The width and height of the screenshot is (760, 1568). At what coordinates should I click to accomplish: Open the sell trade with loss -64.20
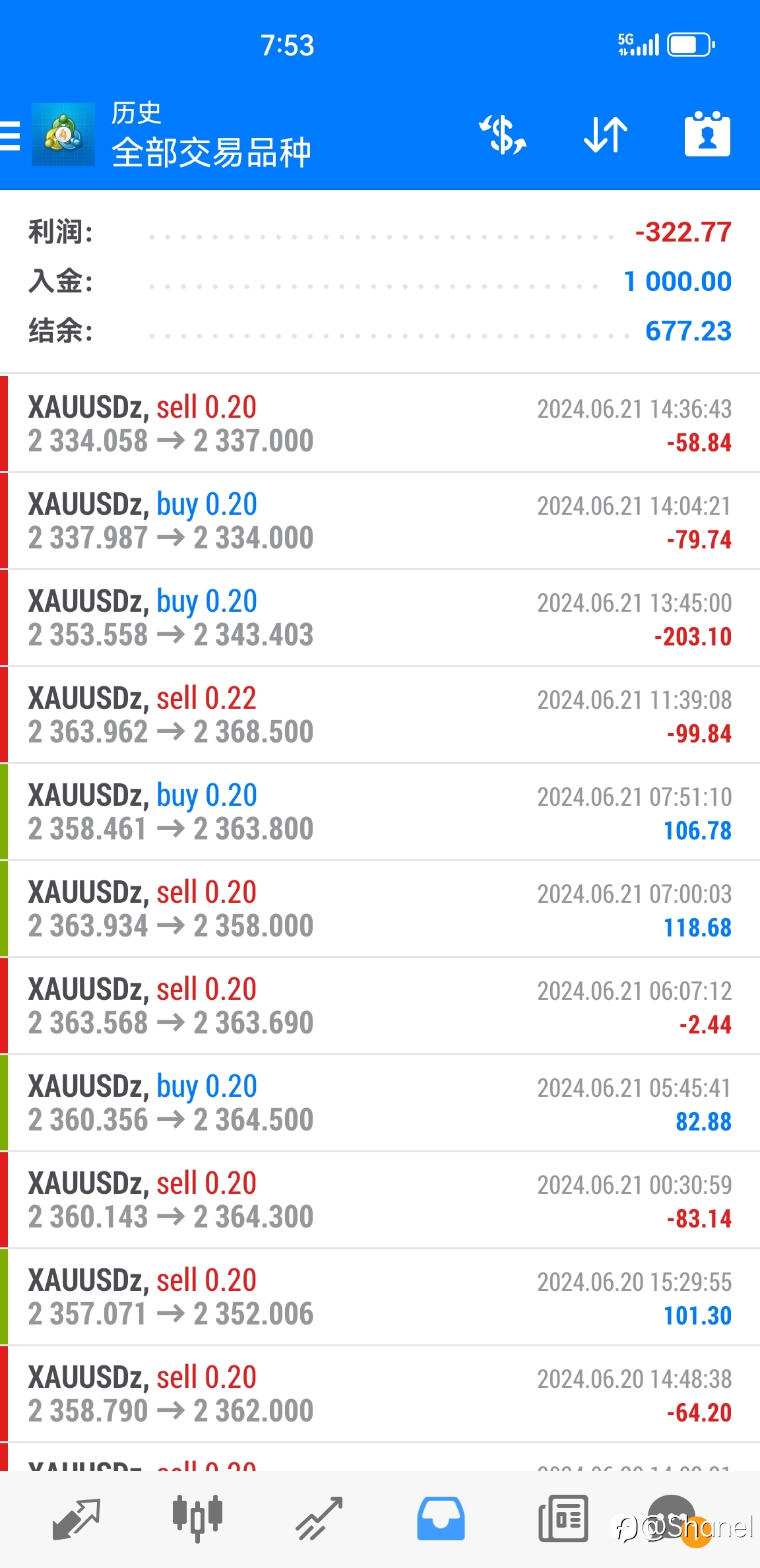(x=380, y=1394)
